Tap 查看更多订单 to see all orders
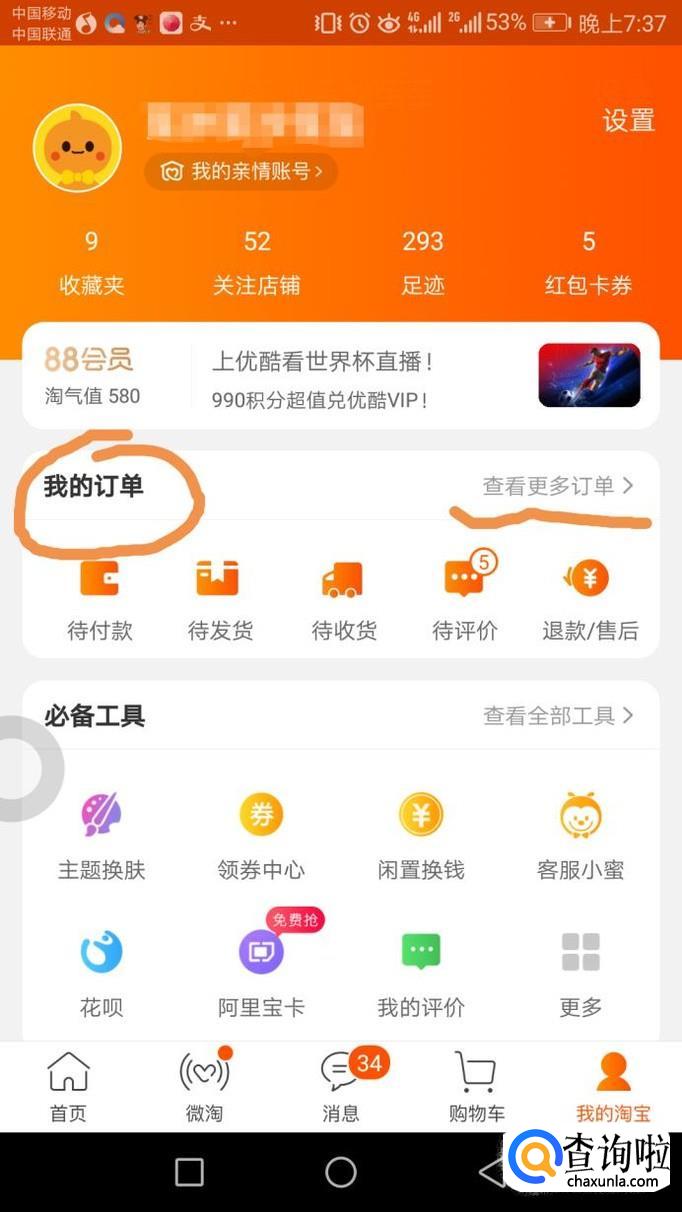The width and height of the screenshot is (682, 1212). tap(557, 487)
